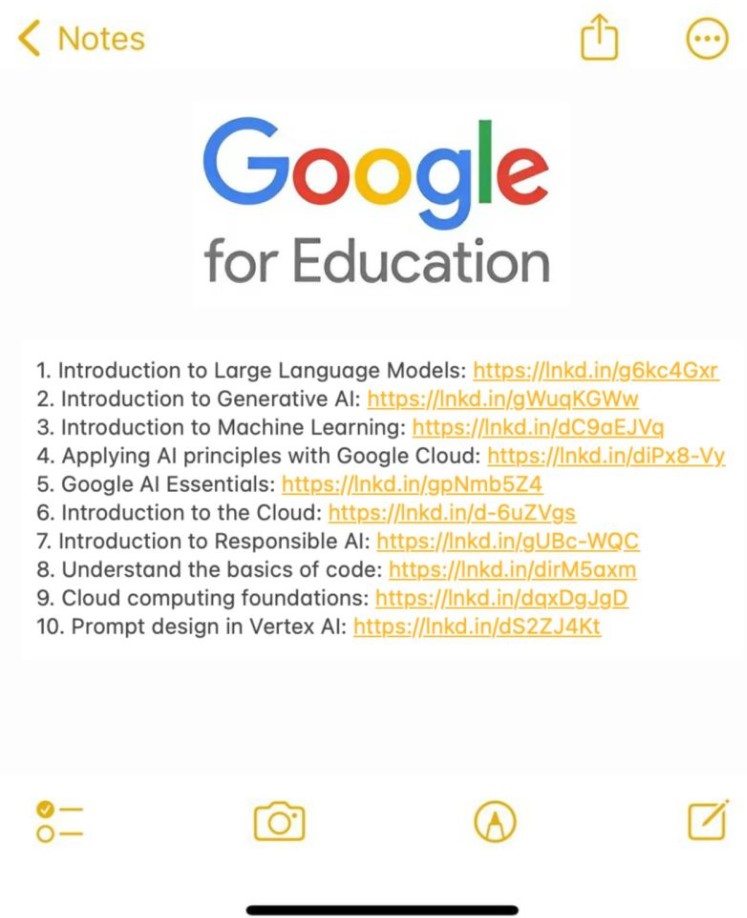747x918 pixels.
Task: Start drawing with the markup pen
Action: (494, 822)
